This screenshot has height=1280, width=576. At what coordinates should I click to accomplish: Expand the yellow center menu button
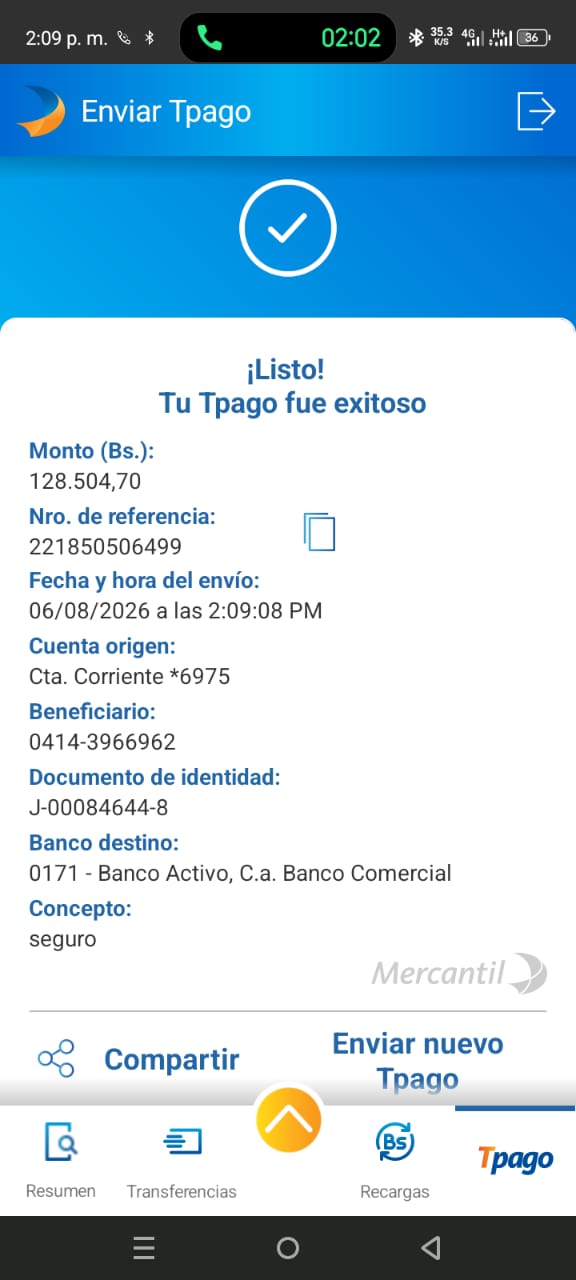(x=288, y=1119)
